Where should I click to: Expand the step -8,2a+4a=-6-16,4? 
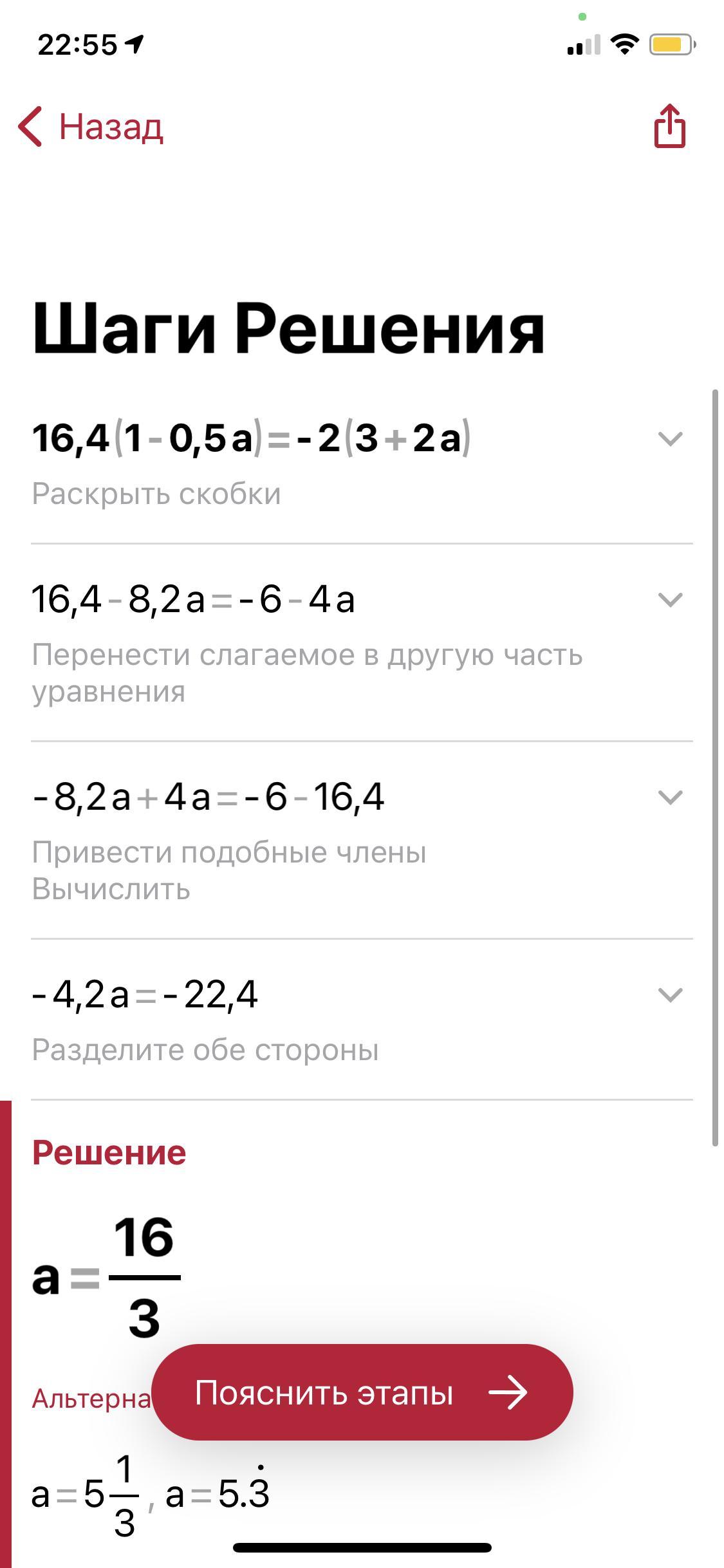coord(670,798)
